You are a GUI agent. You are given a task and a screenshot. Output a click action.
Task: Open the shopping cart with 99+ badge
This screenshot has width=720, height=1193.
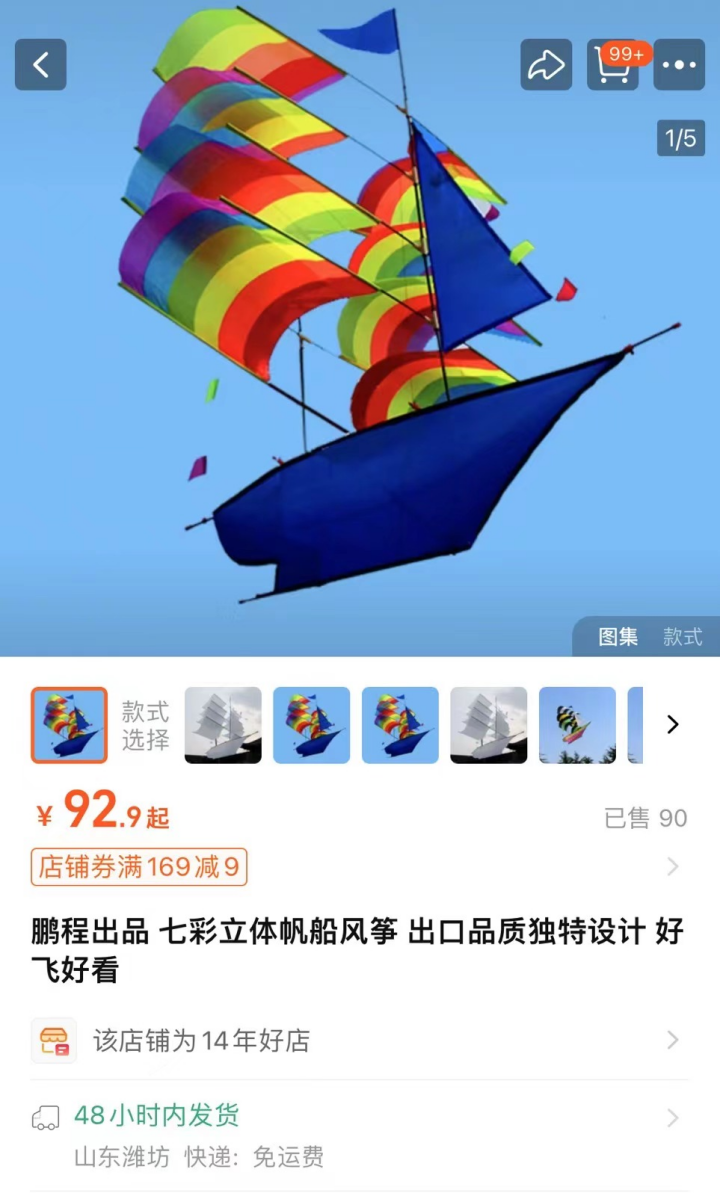[x=612, y=65]
